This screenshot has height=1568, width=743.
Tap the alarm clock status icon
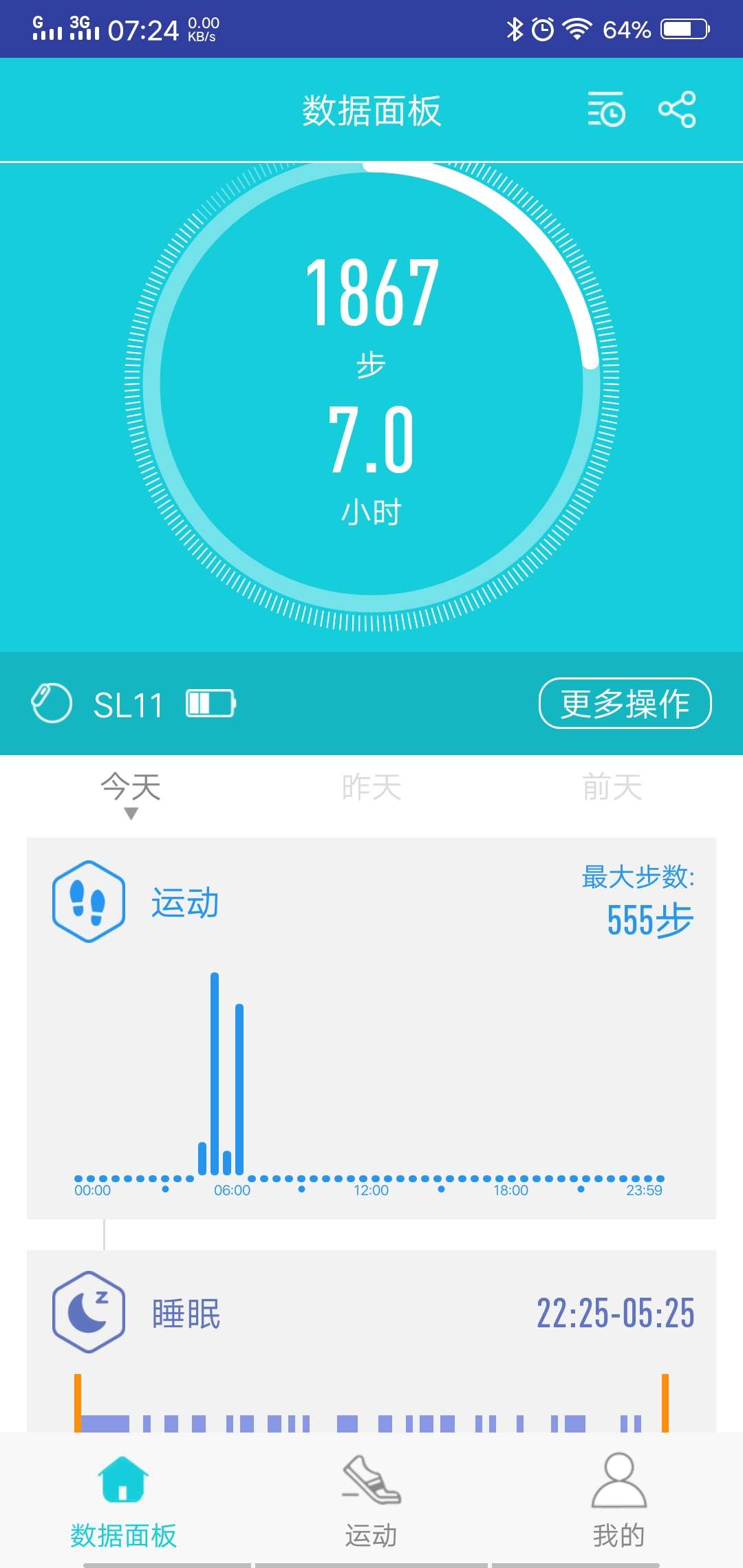pos(543,28)
